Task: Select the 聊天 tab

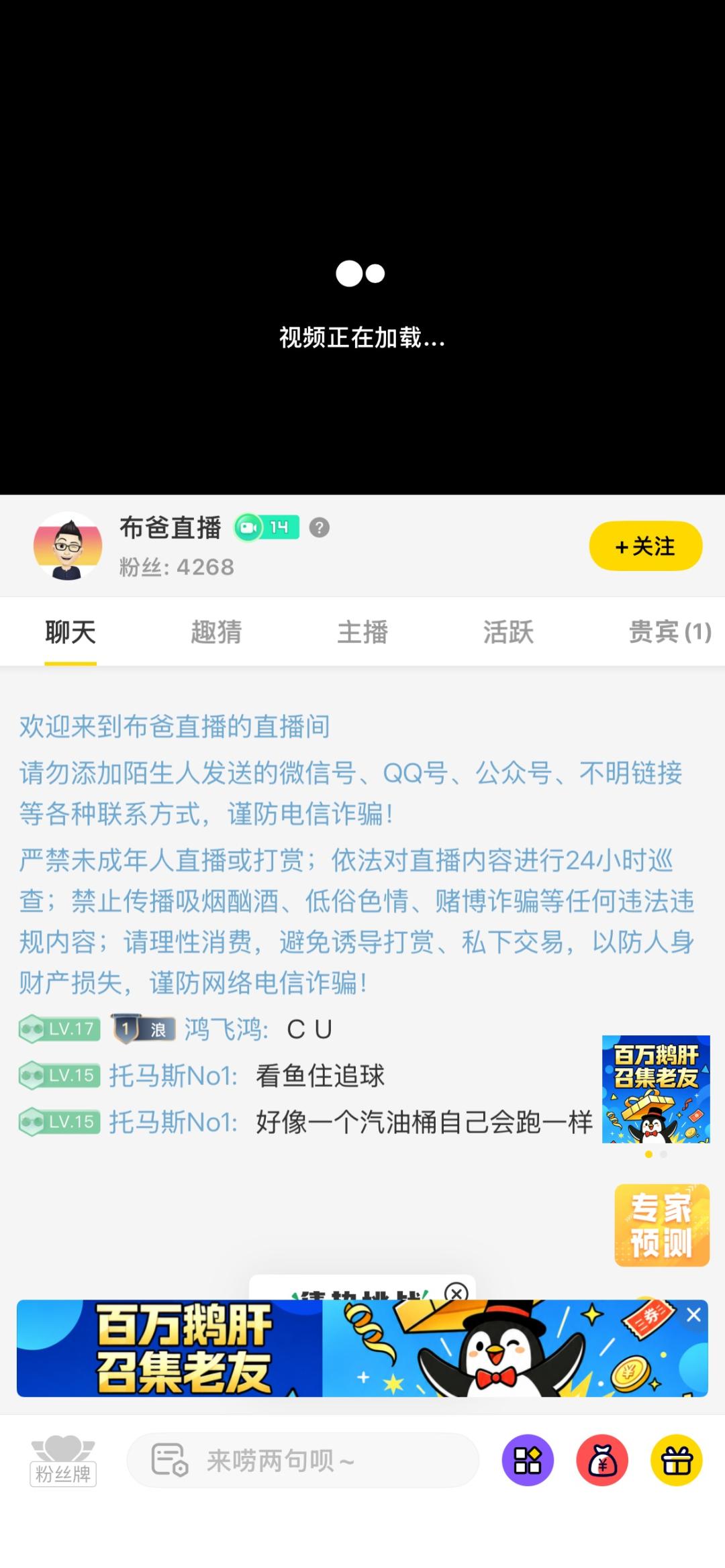Action: tap(70, 631)
